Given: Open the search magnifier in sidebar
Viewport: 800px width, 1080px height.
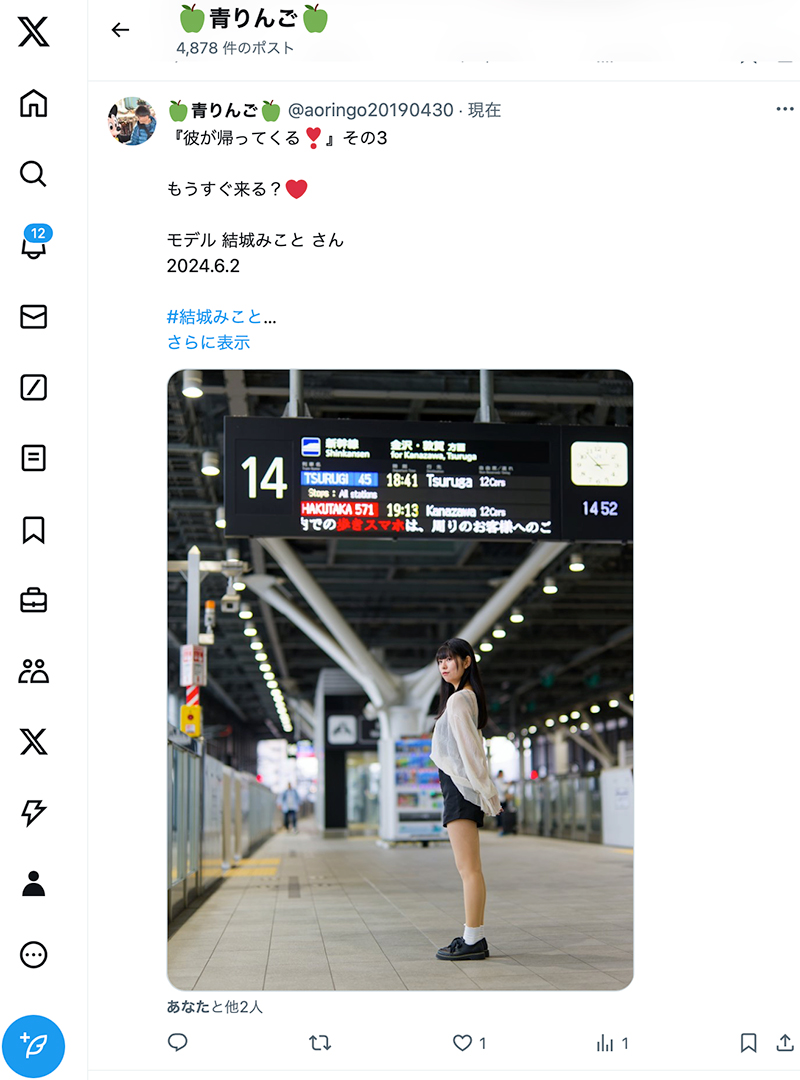Looking at the screenshot, I should coord(34,174).
